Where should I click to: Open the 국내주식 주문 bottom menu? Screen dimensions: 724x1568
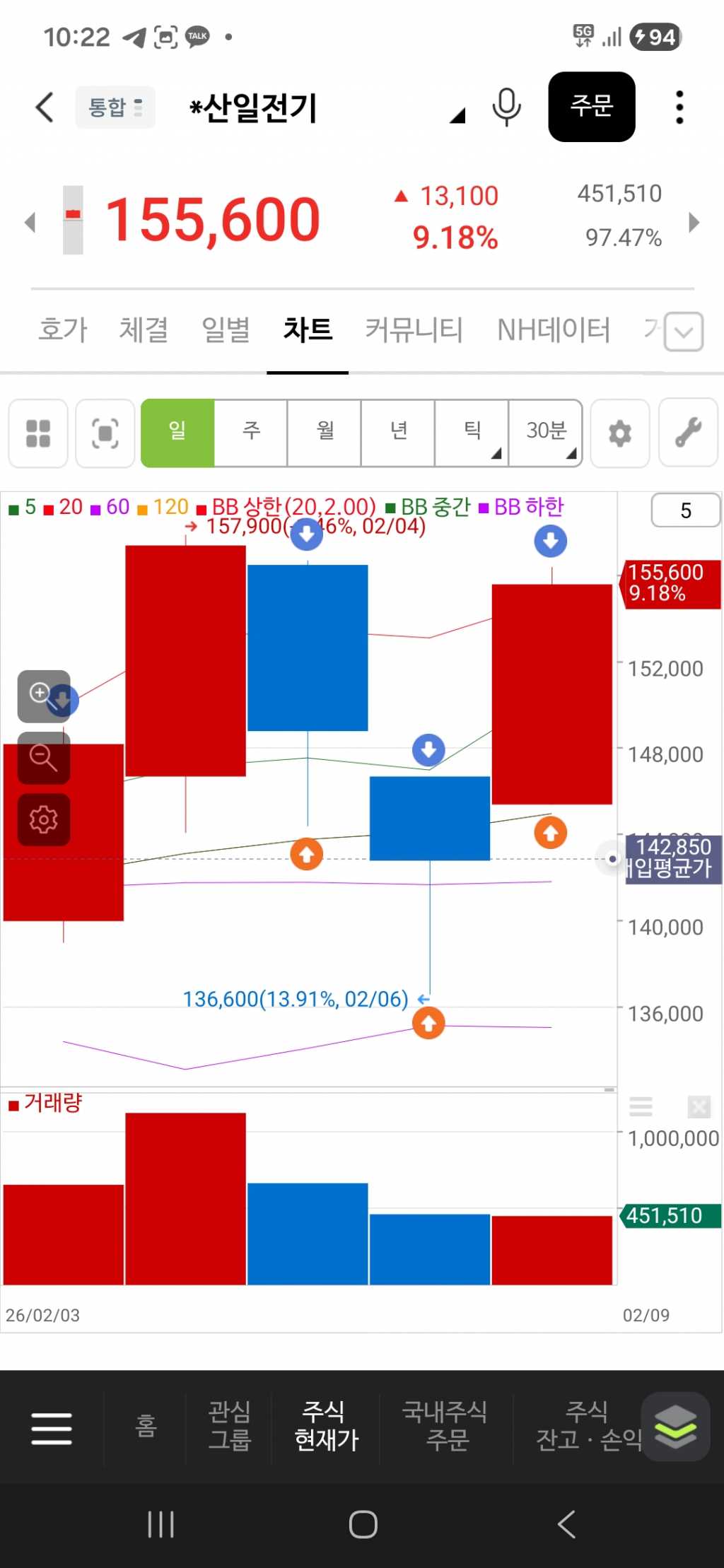(445, 1425)
